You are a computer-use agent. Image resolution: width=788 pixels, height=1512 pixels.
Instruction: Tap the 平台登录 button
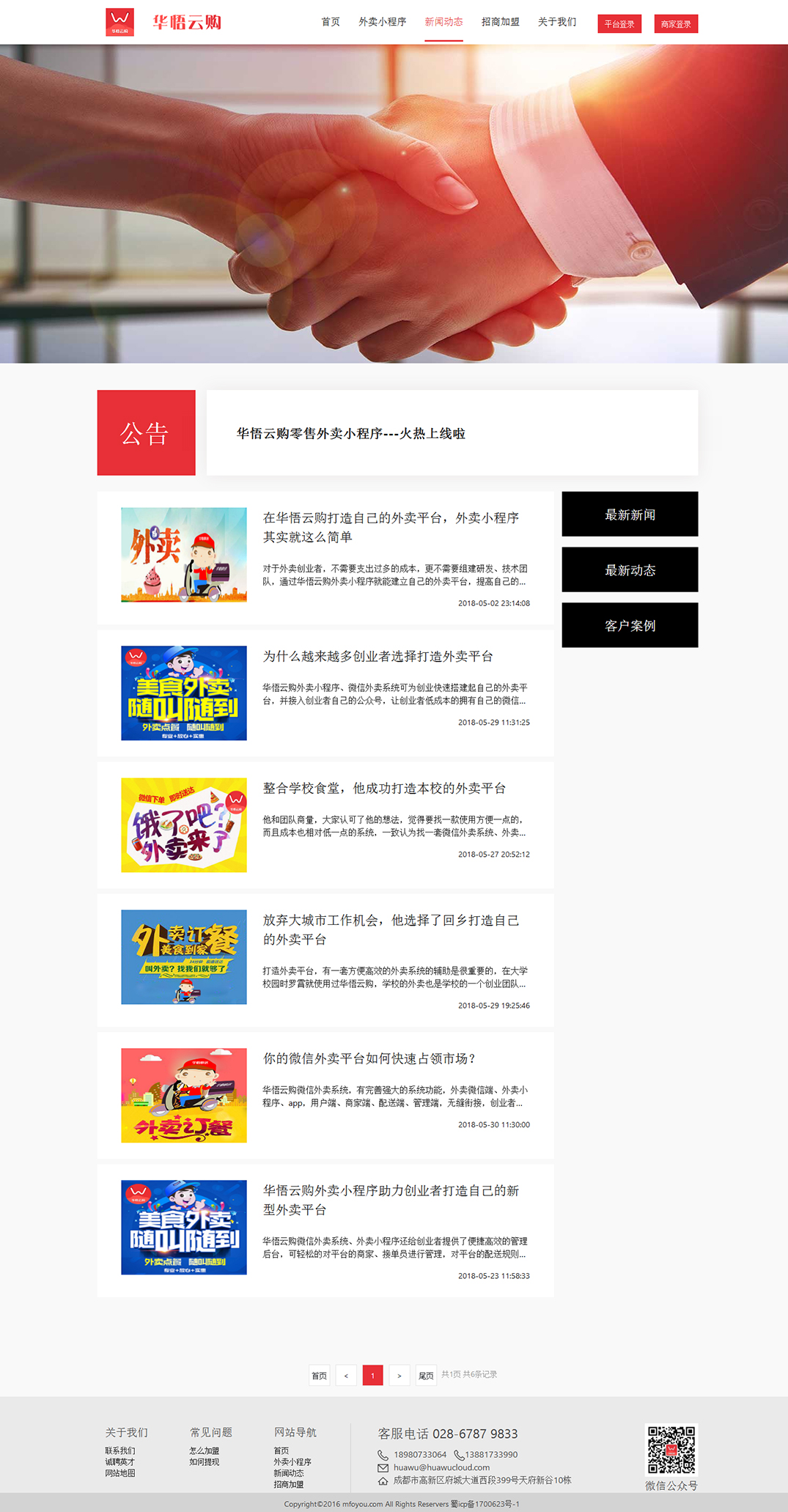[x=619, y=24]
